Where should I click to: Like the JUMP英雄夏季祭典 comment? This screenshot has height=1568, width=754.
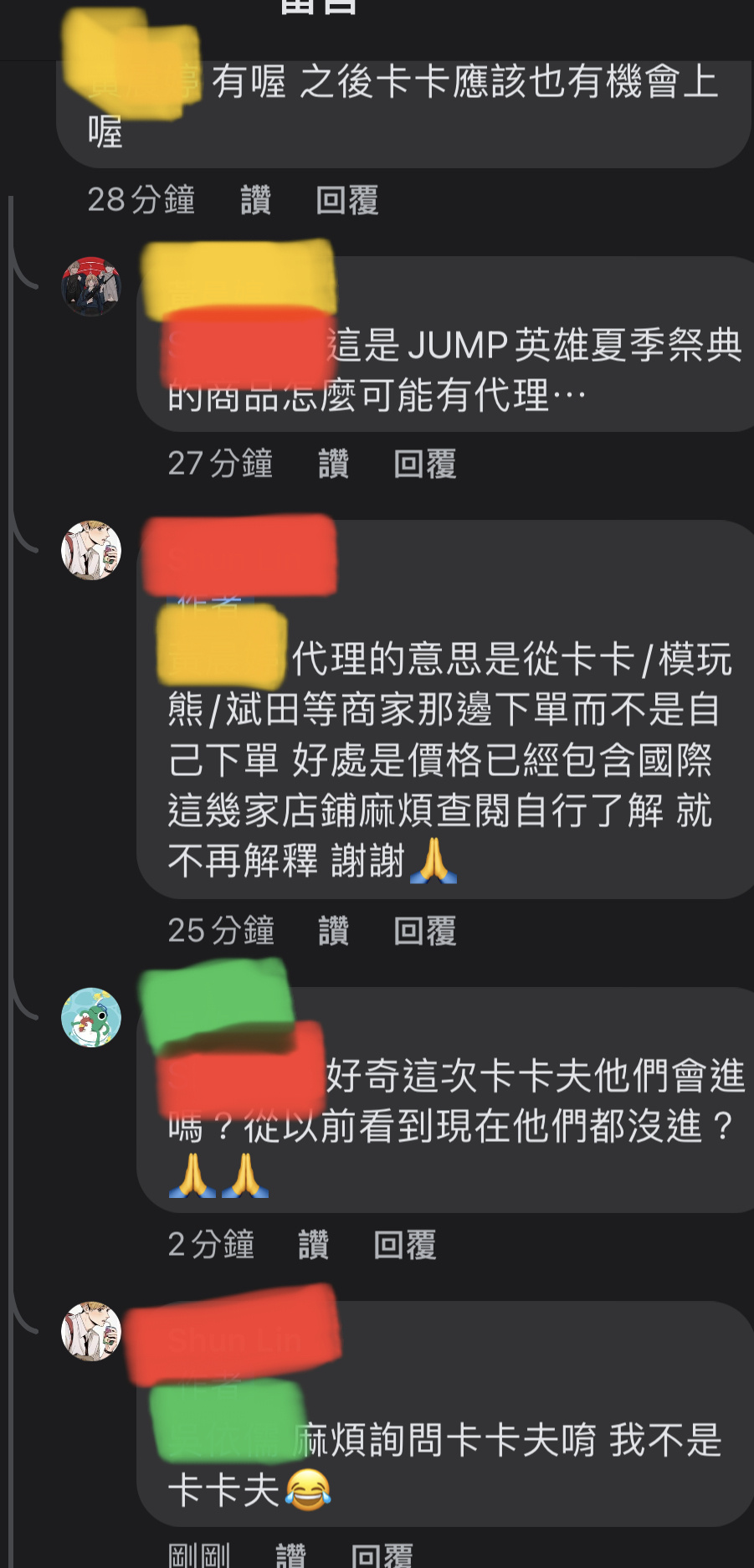coord(333,463)
